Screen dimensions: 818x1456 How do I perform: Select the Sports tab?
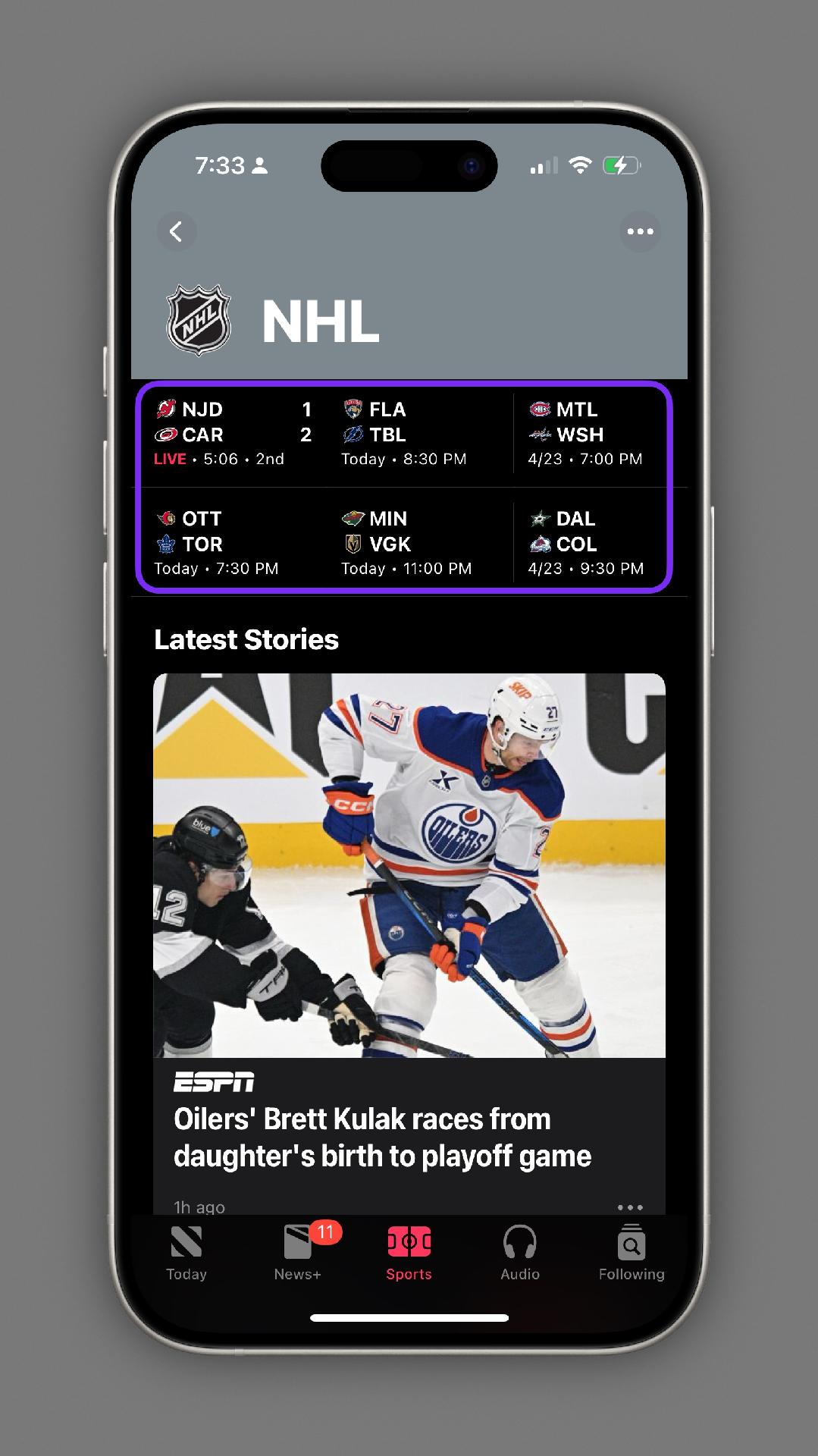point(409,1254)
